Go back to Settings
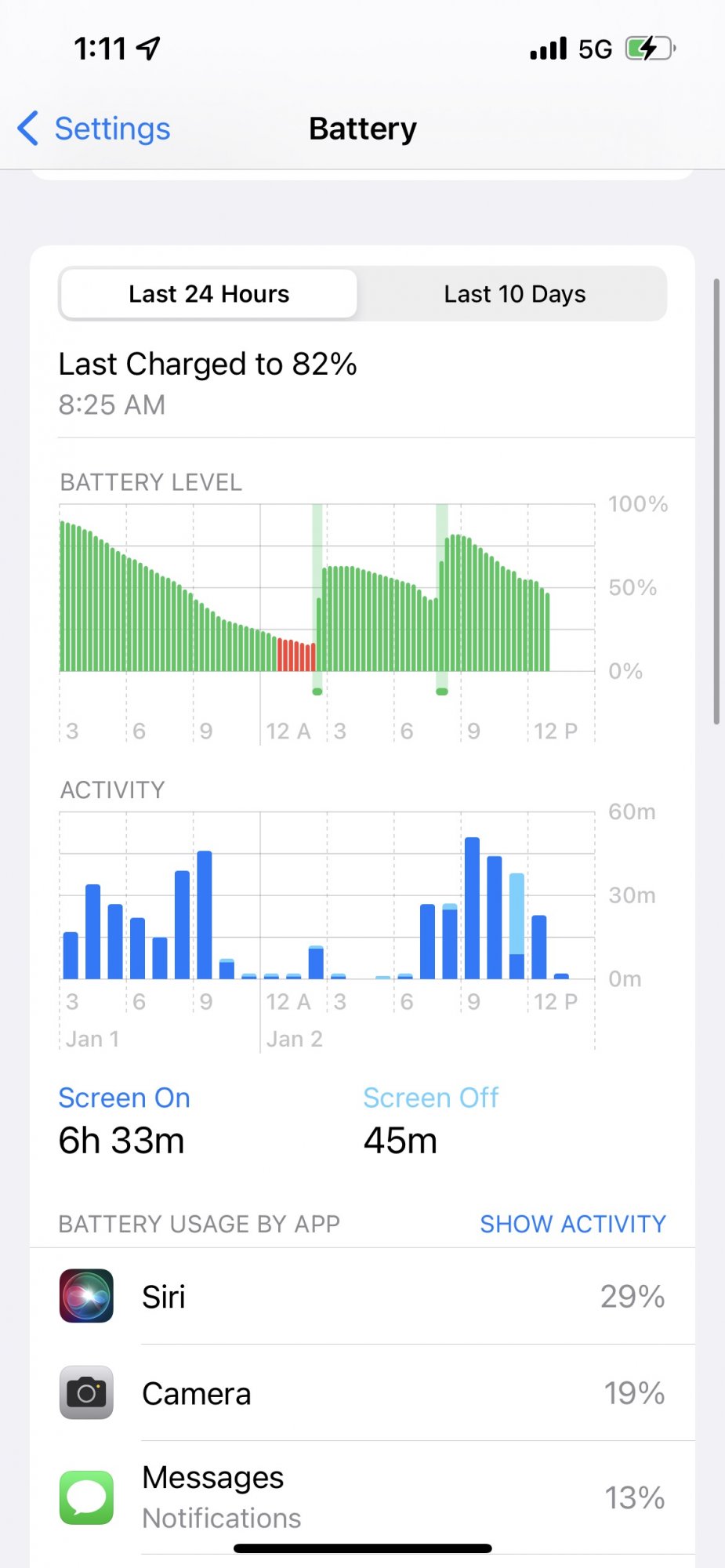The image size is (725, 1568). coord(94,129)
